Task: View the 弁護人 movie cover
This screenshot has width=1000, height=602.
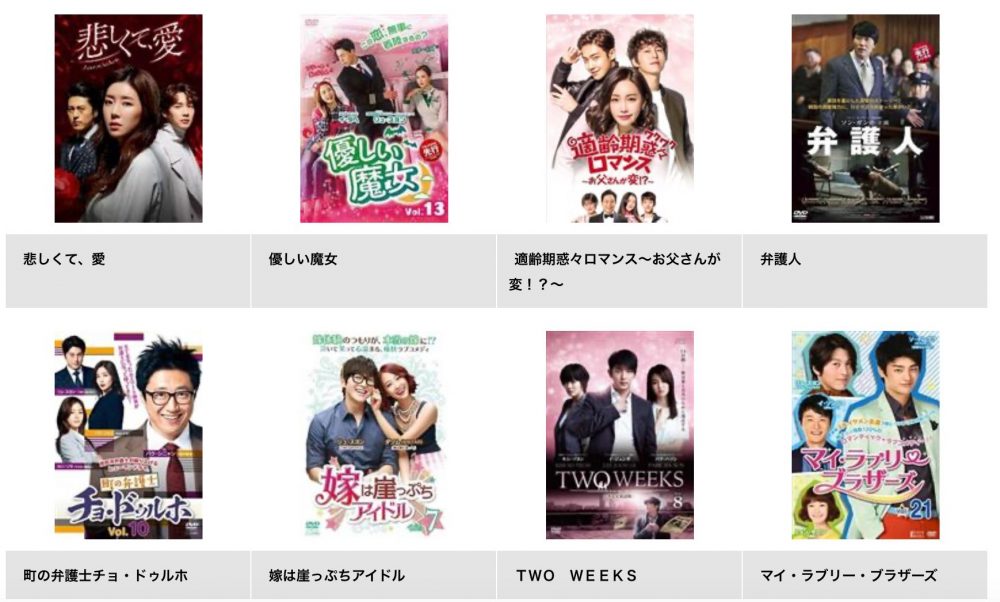Action: coord(865,118)
